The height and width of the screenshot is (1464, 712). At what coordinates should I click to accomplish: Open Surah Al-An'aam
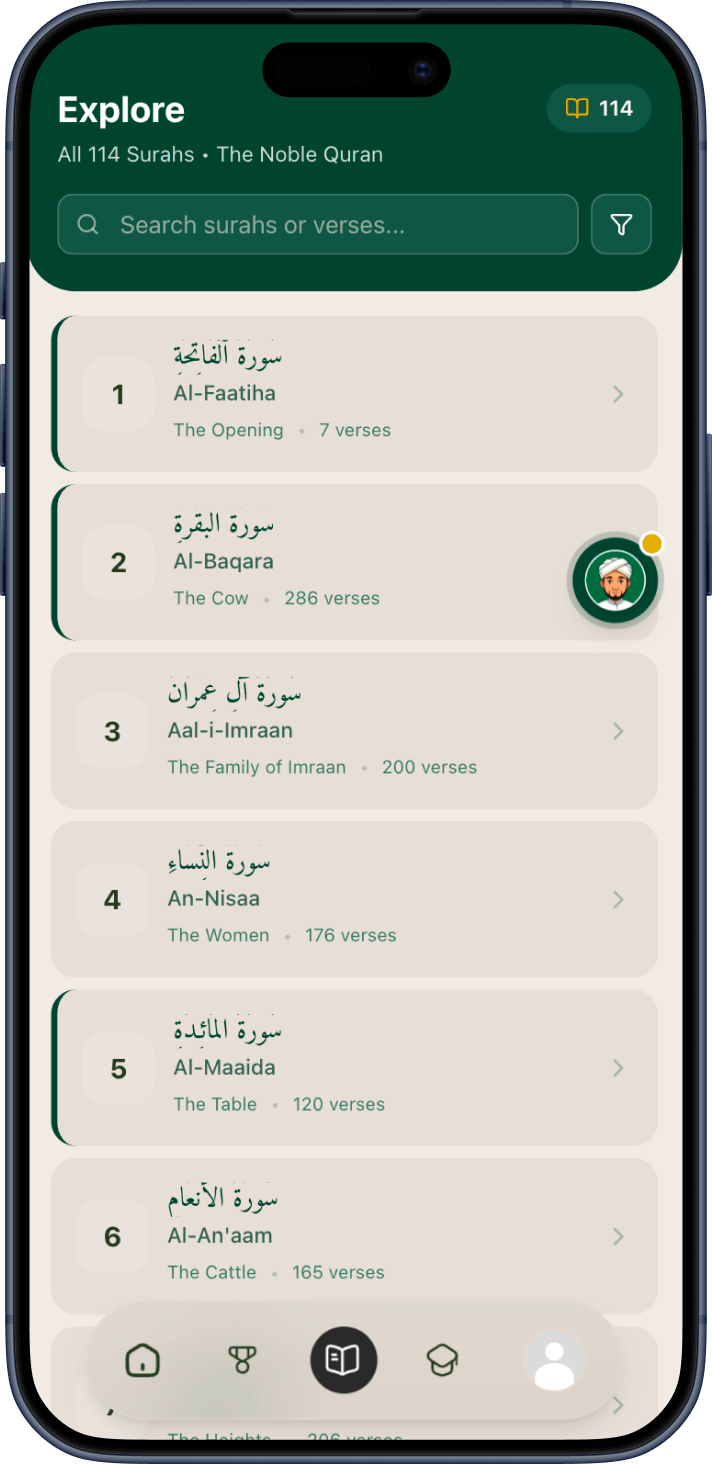point(354,1236)
